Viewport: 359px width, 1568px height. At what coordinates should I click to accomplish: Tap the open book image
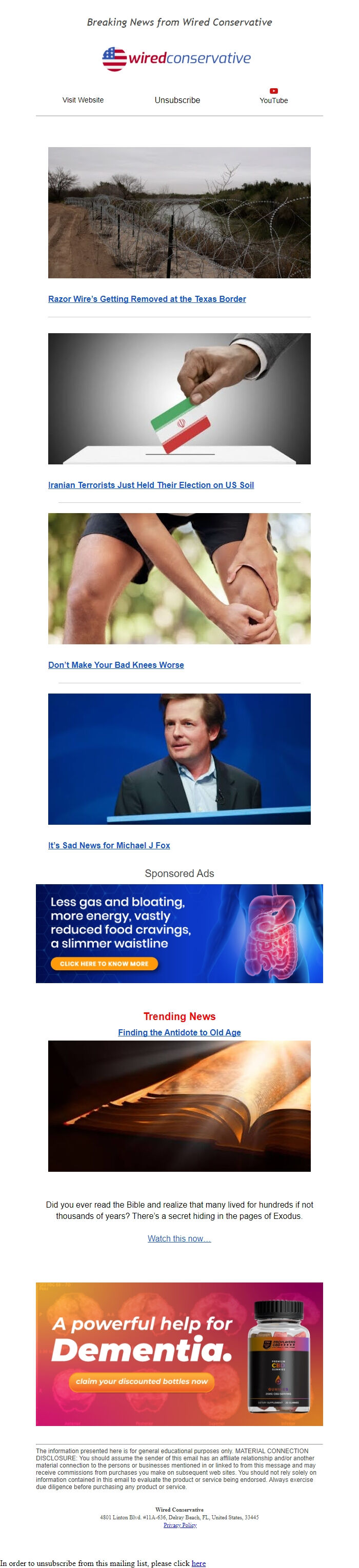click(179, 1106)
